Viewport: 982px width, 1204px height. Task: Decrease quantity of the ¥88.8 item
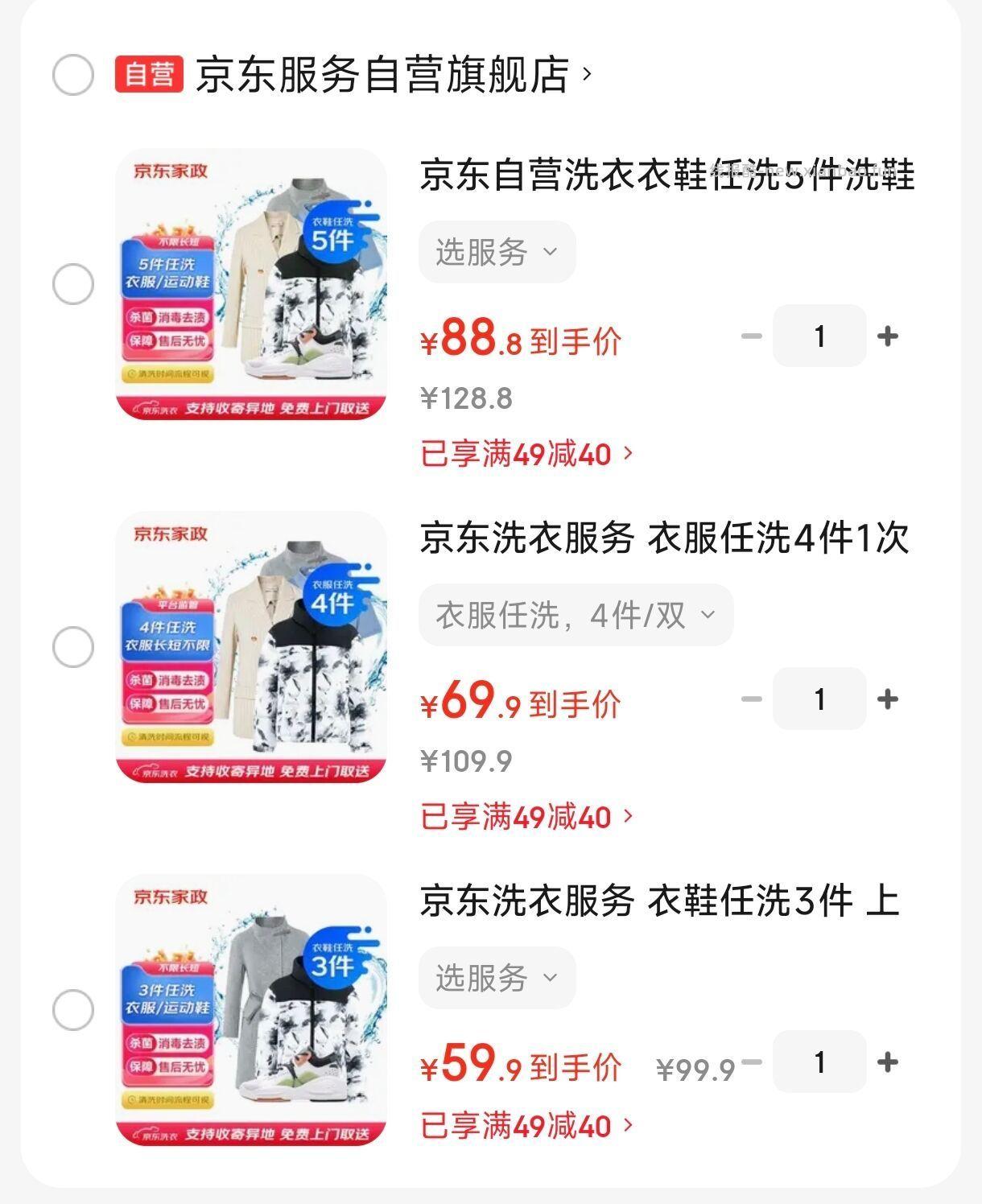point(750,336)
